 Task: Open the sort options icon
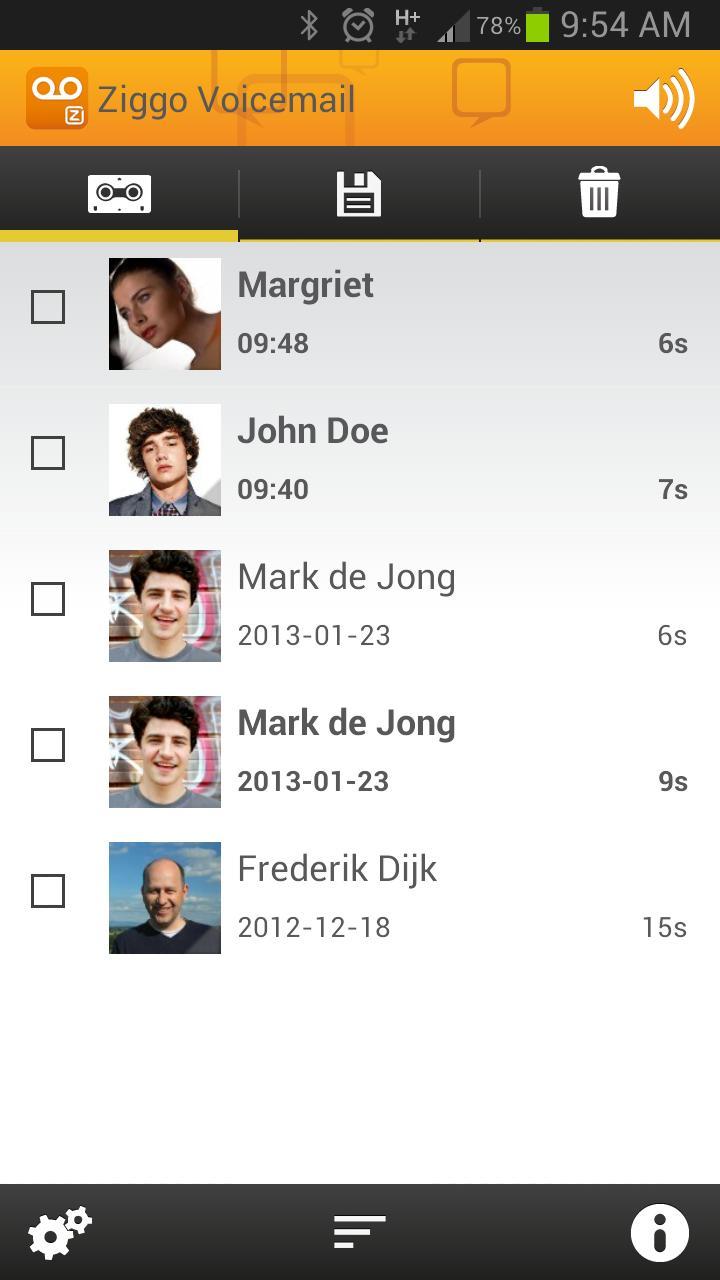click(x=359, y=1232)
